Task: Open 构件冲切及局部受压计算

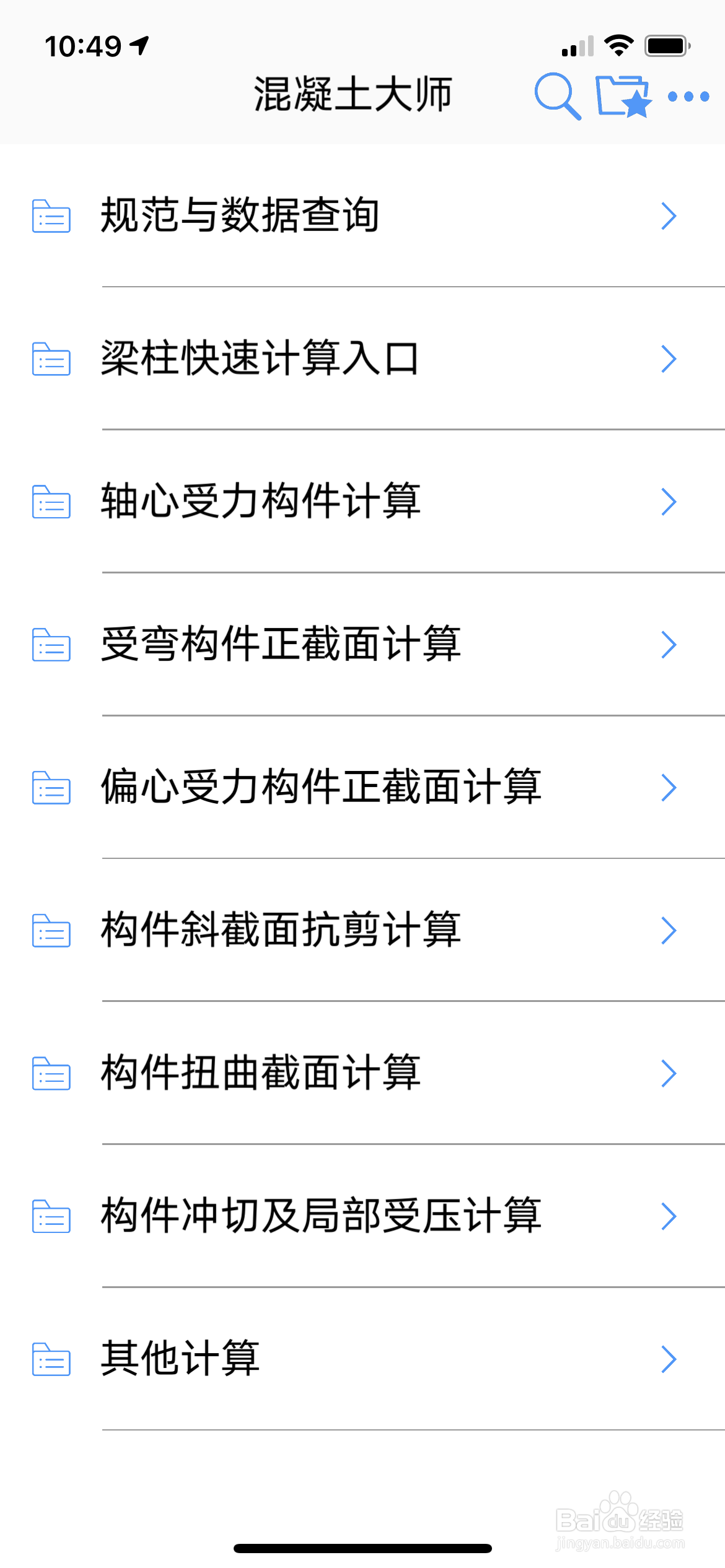Action: point(362,1216)
